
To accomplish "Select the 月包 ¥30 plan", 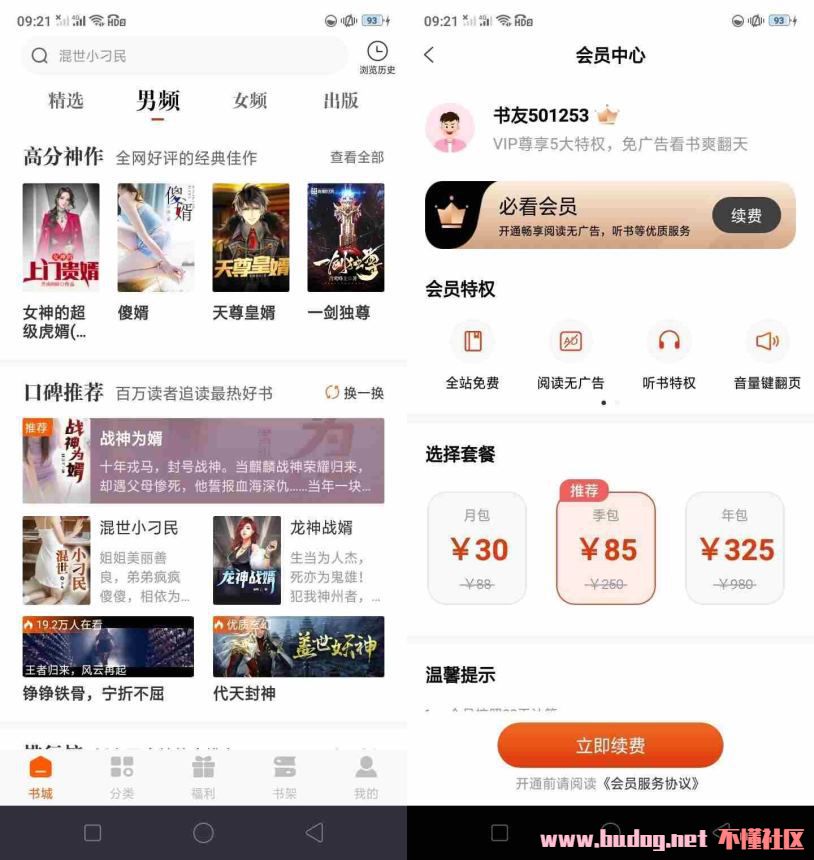I will pyautogui.click(x=477, y=547).
